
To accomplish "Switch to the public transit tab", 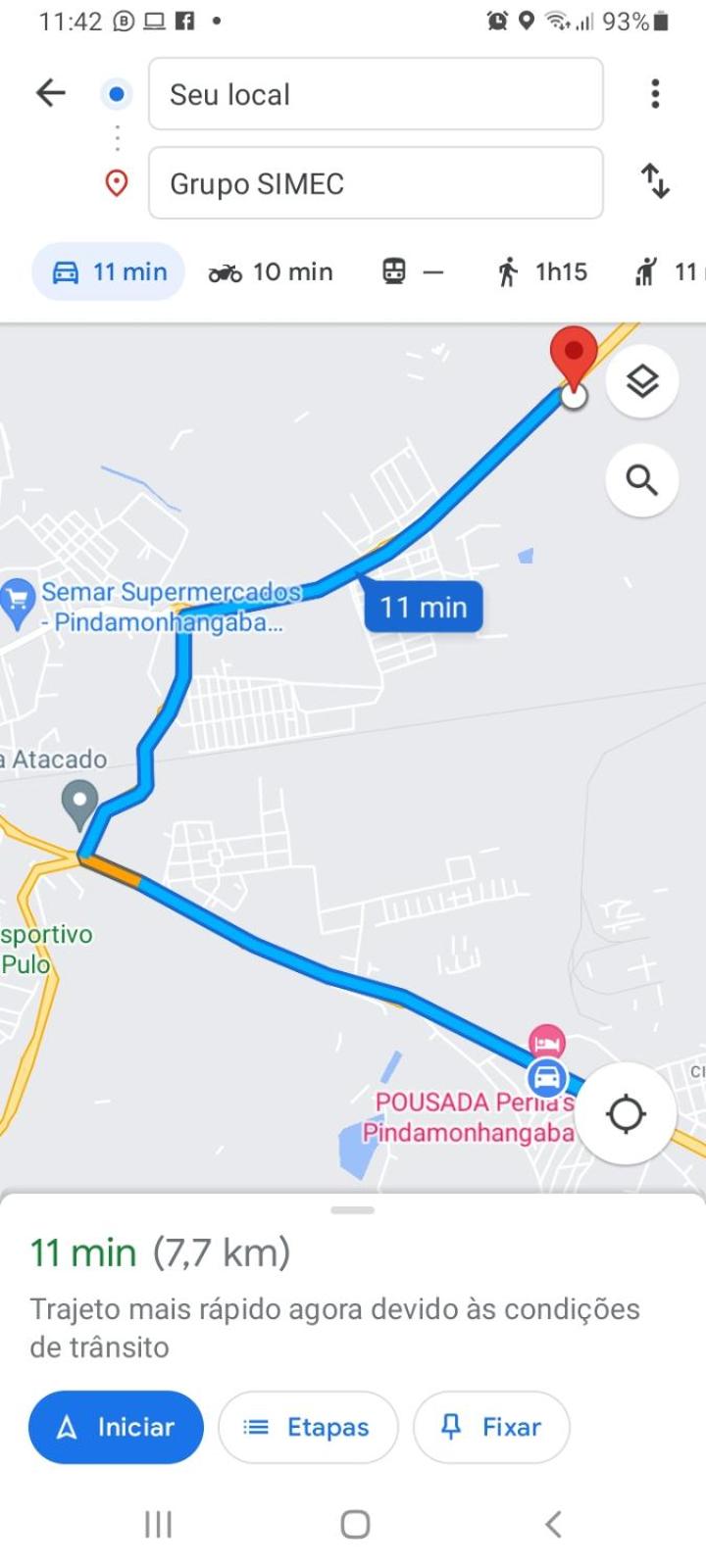I will 413,271.
